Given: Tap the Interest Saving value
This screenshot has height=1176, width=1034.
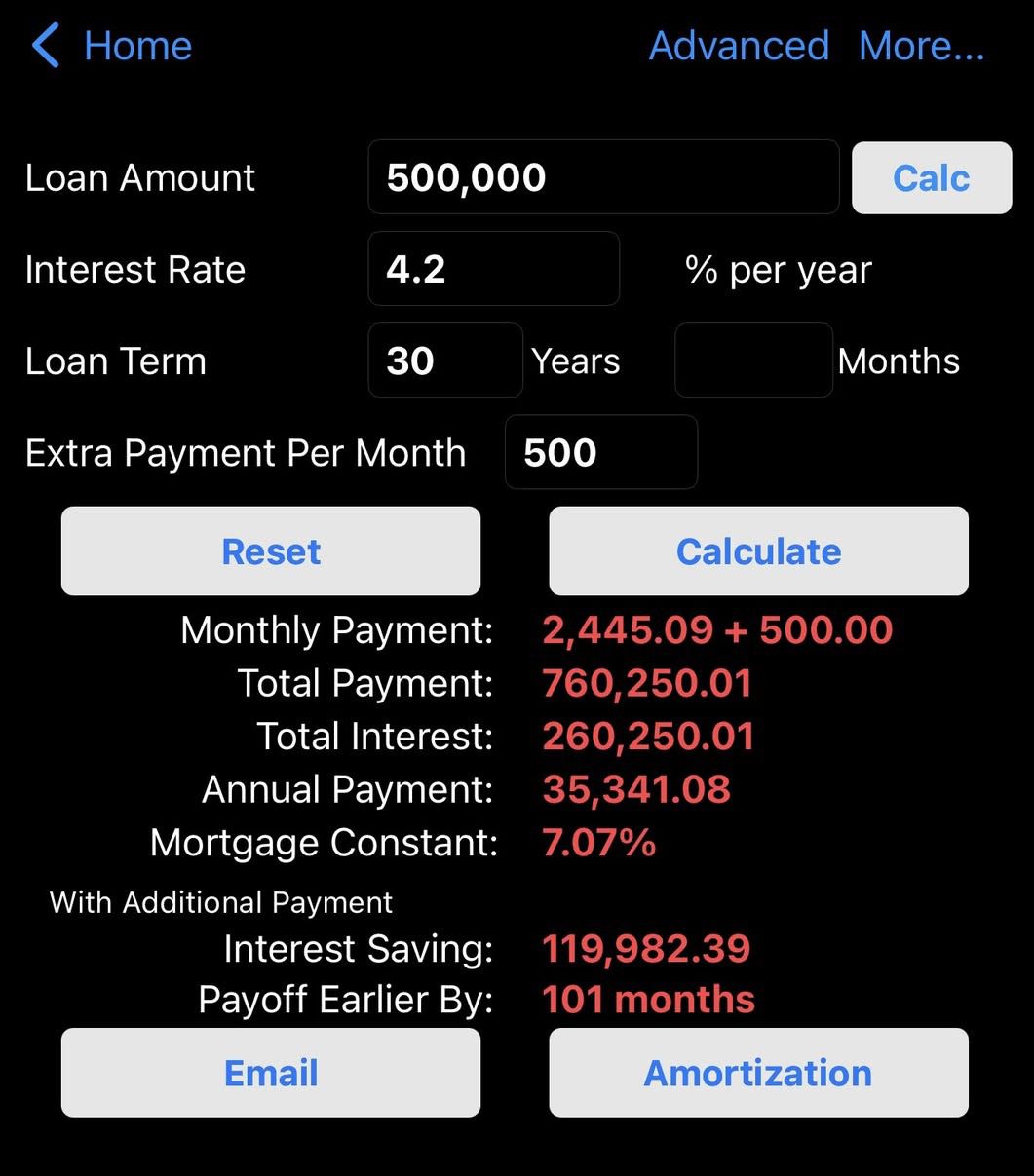Looking at the screenshot, I should 646,948.
